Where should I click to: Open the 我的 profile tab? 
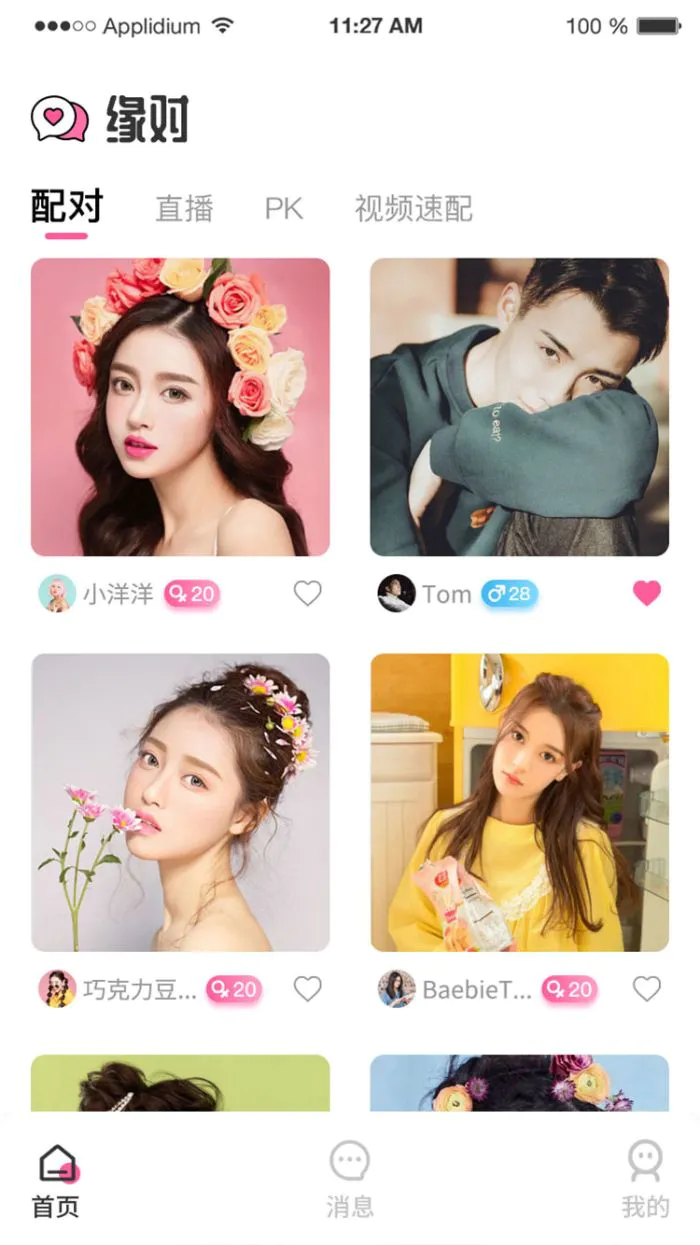645,1180
